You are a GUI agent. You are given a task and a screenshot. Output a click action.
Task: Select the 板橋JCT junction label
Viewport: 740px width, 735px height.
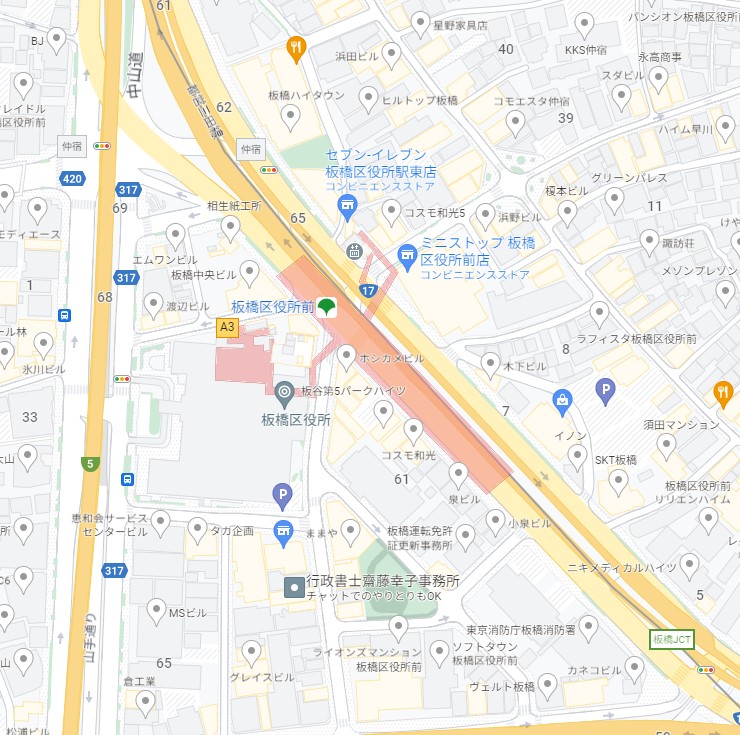point(671,639)
